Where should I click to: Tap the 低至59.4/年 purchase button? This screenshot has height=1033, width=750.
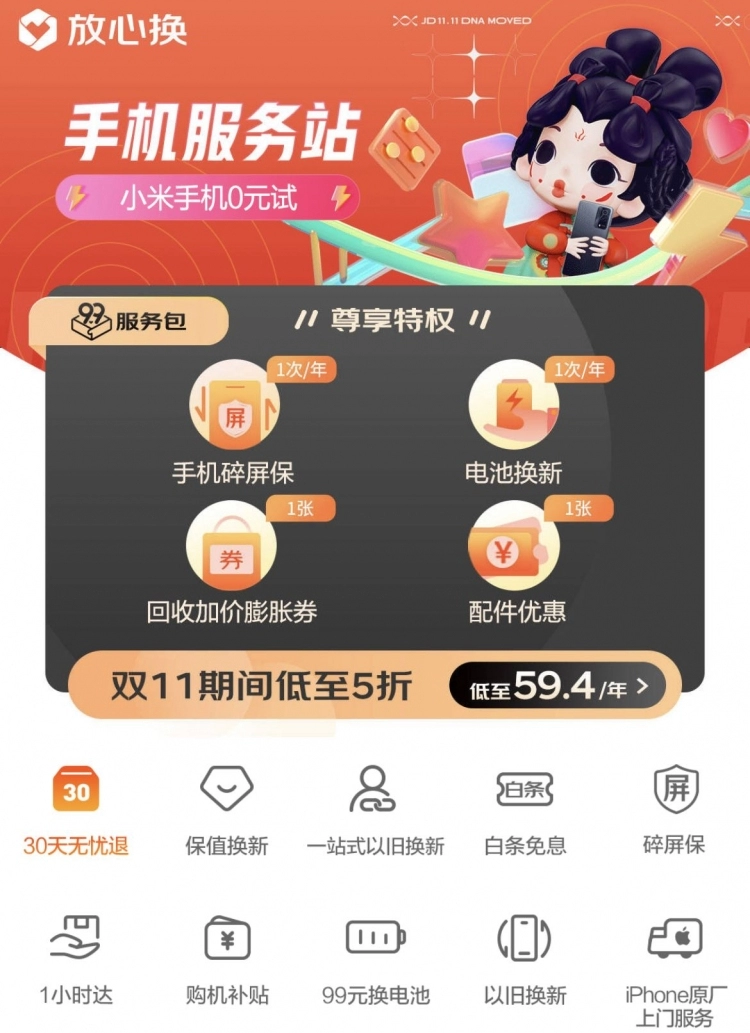pos(558,687)
